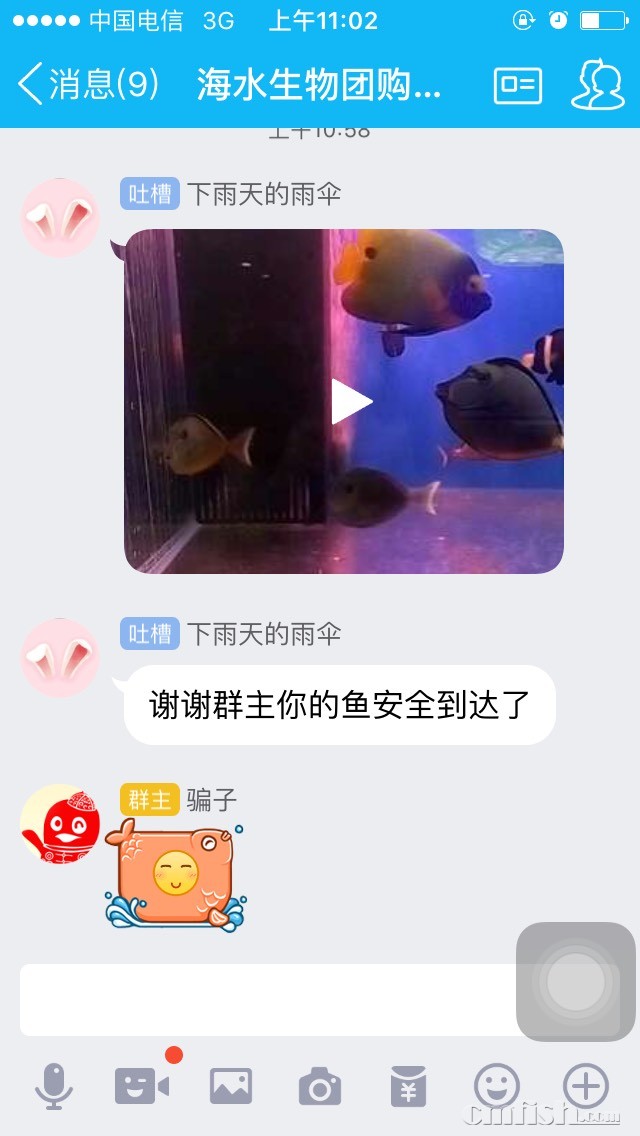Send a red packet to the group
This screenshot has height=1136, width=640.
coord(408,1086)
